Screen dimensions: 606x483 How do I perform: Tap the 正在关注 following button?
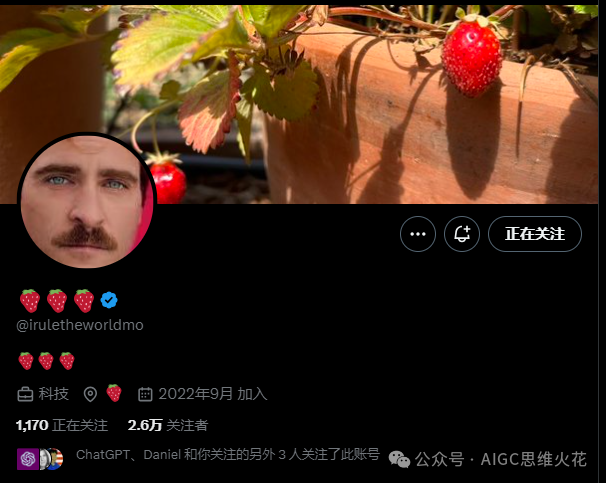[534, 234]
